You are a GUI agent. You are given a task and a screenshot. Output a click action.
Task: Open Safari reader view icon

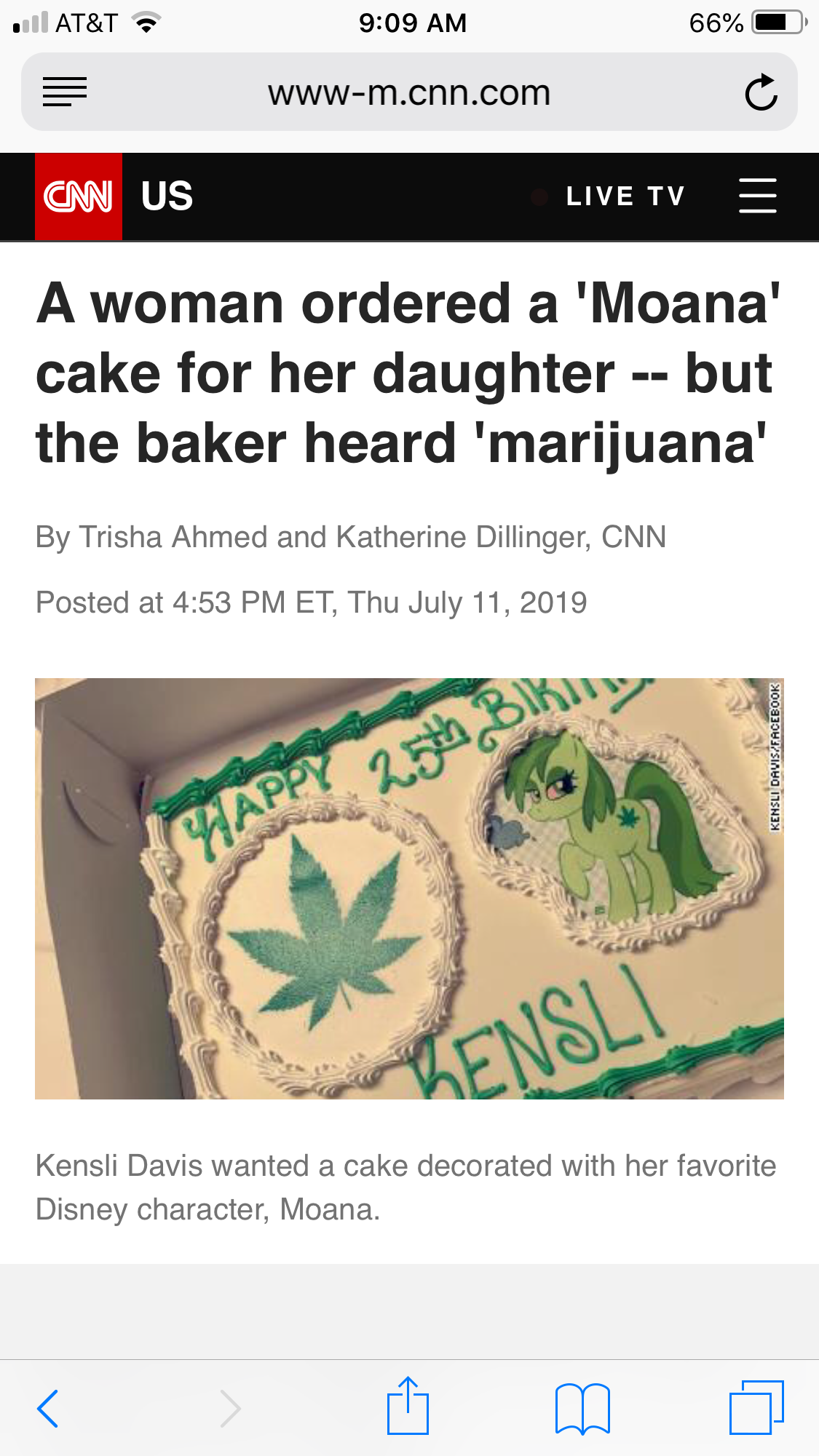65,92
